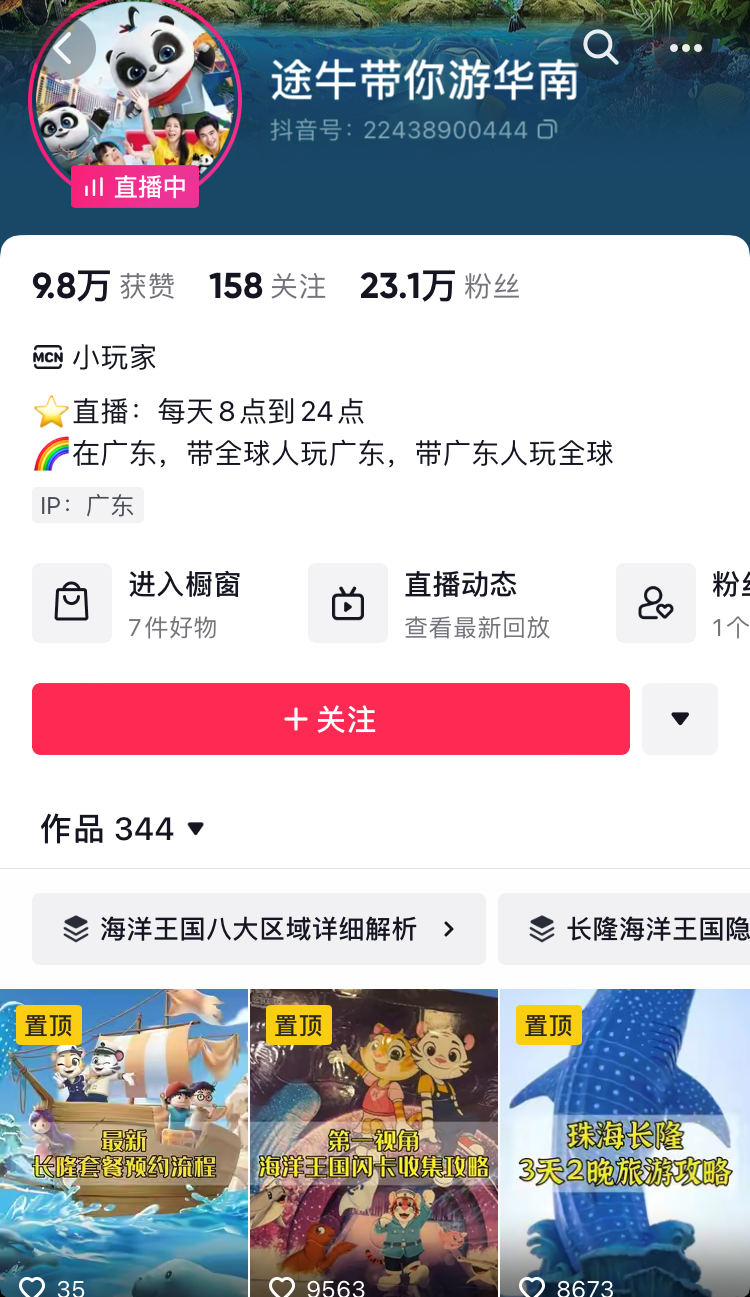Copy the 抖音号 with the copy icon

click(547, 130)
